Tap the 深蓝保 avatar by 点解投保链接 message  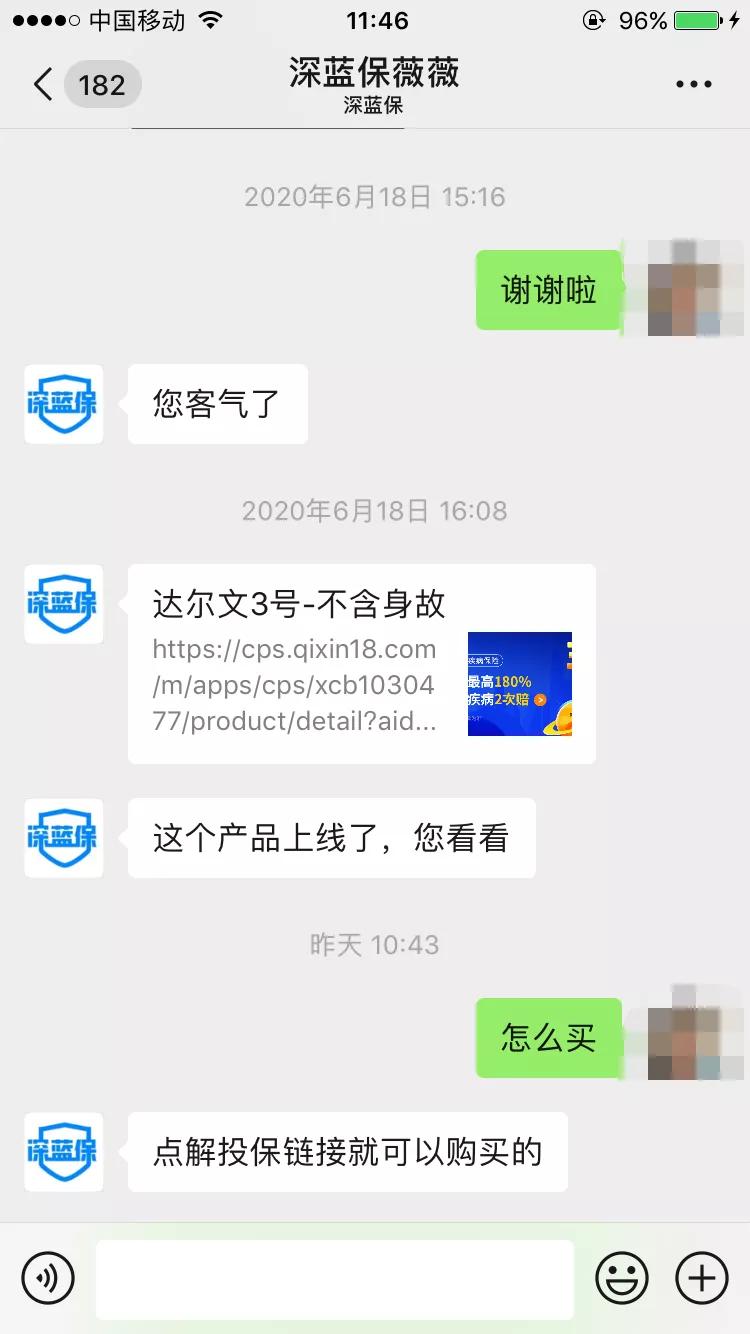[63, 1152]
